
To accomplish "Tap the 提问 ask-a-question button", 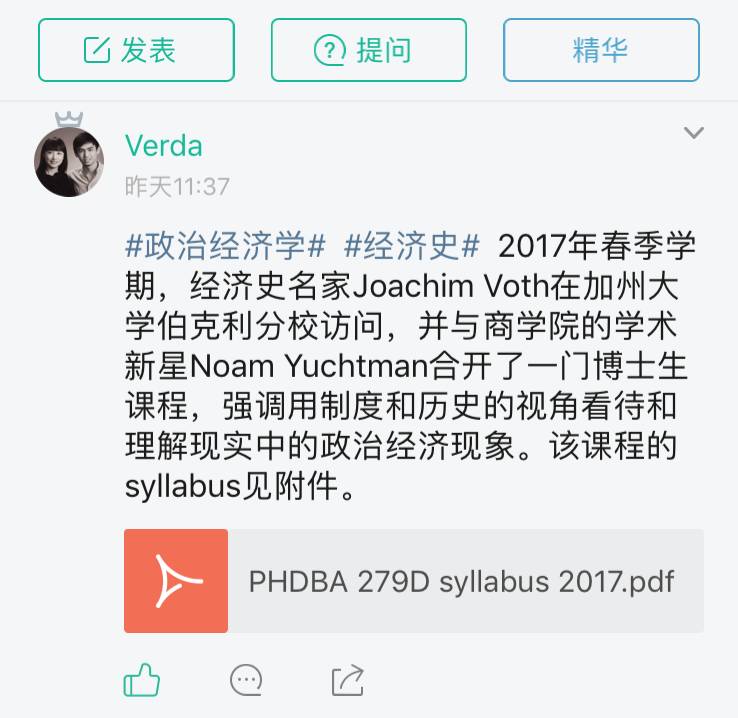I will [368, 50].
